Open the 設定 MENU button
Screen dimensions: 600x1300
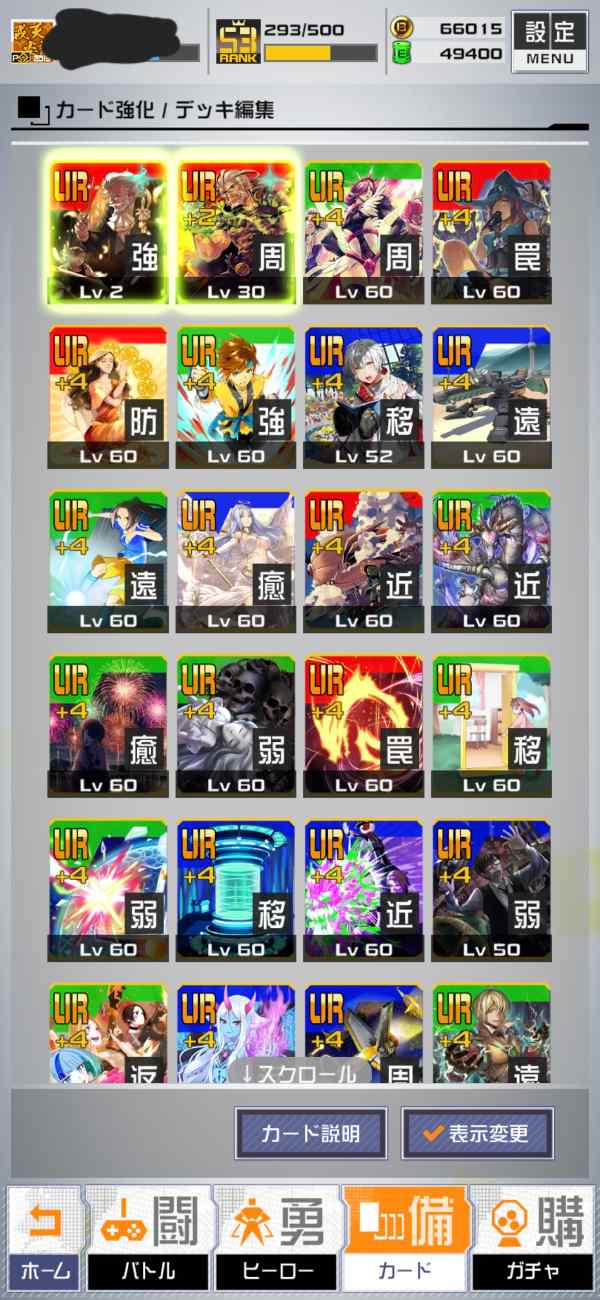[x=549, y=41]
